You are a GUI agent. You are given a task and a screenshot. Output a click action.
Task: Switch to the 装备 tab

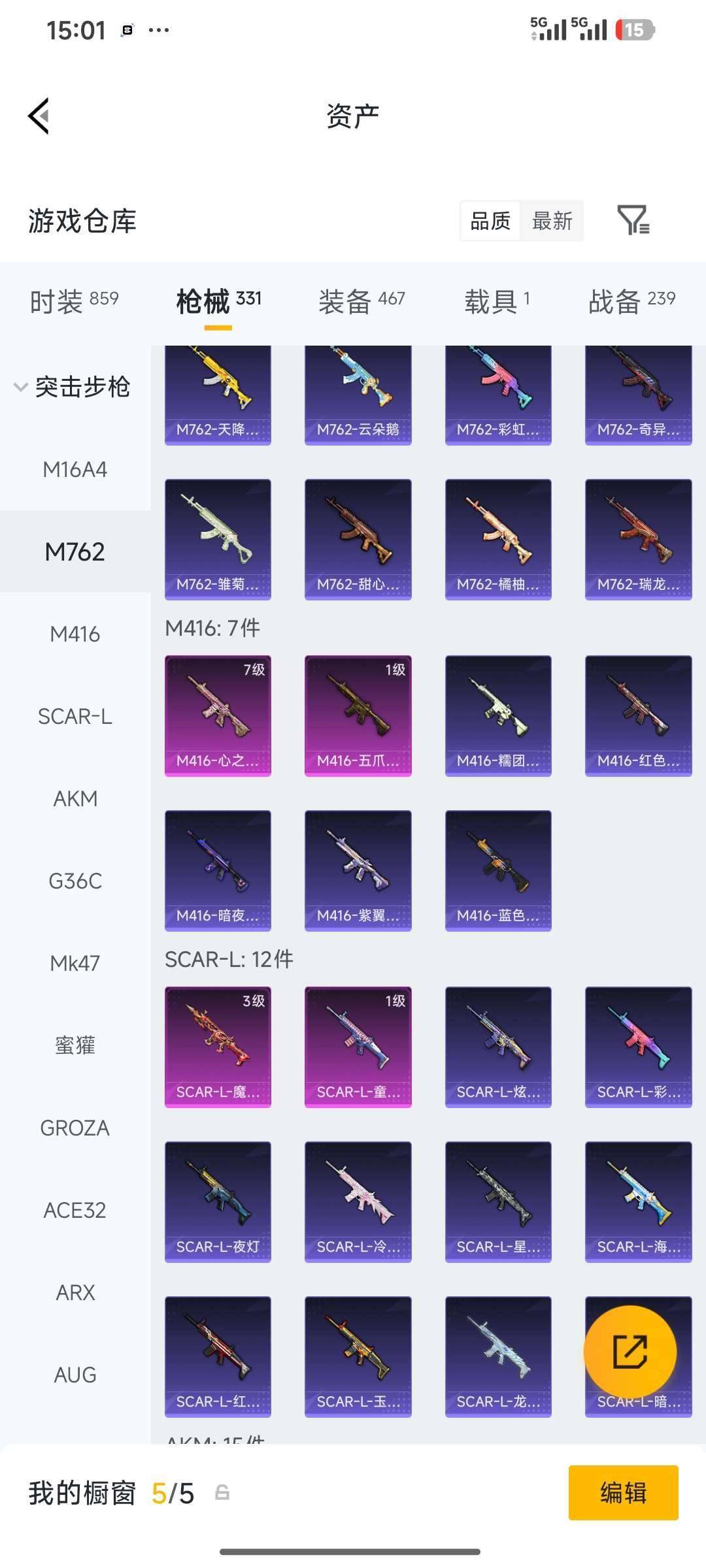click(361, 301)
